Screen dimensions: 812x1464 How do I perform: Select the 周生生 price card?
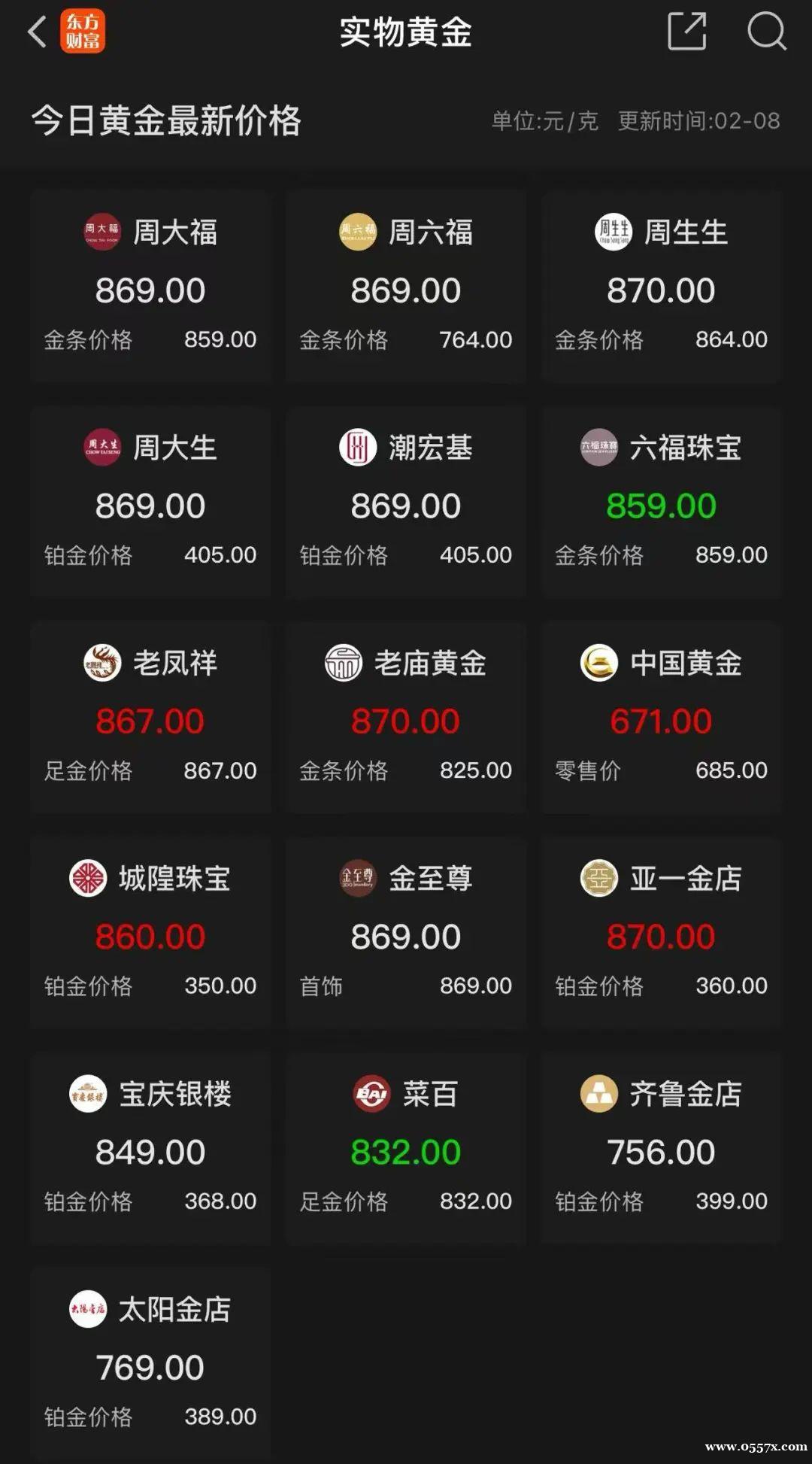tap(662, 287)
